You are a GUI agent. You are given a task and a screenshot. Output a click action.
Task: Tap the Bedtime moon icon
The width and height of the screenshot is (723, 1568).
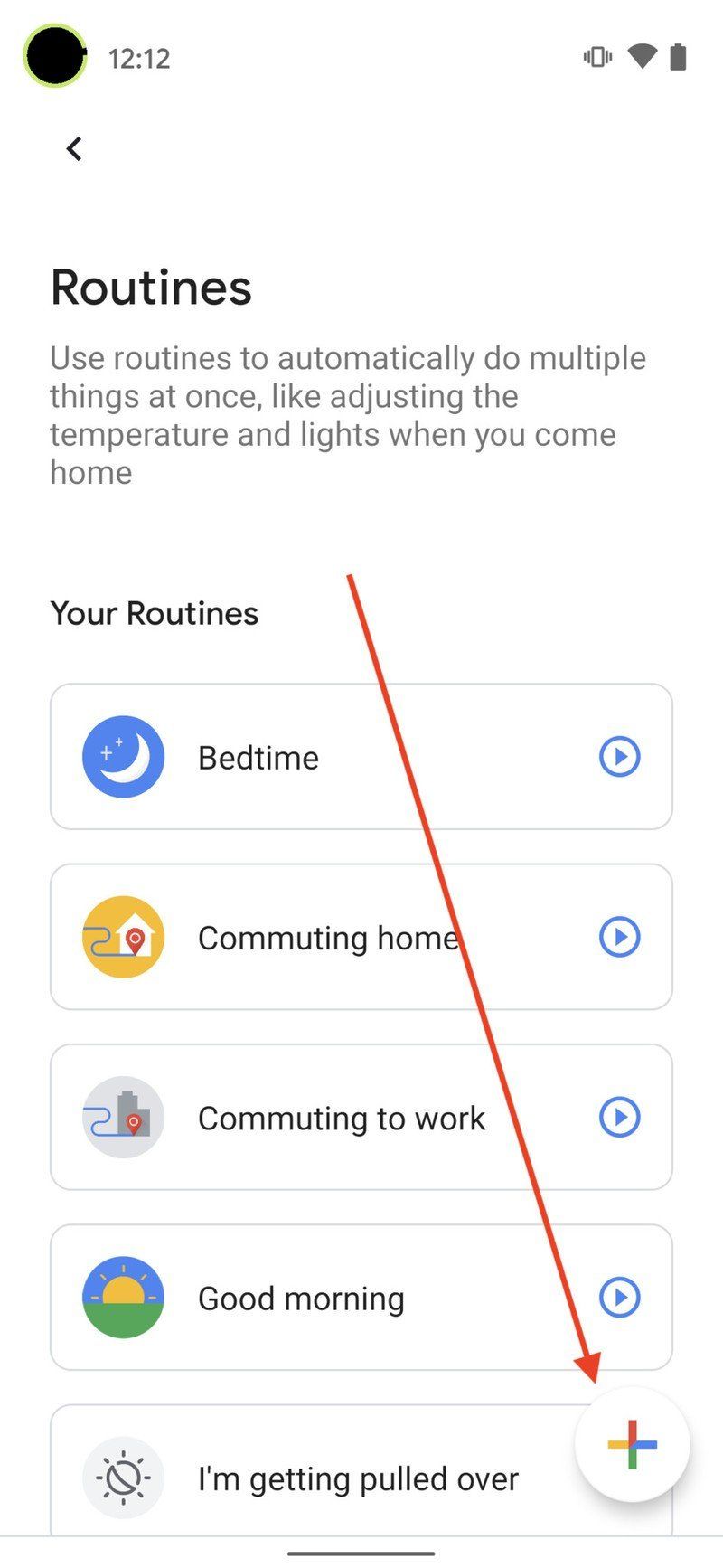point(124,756)
